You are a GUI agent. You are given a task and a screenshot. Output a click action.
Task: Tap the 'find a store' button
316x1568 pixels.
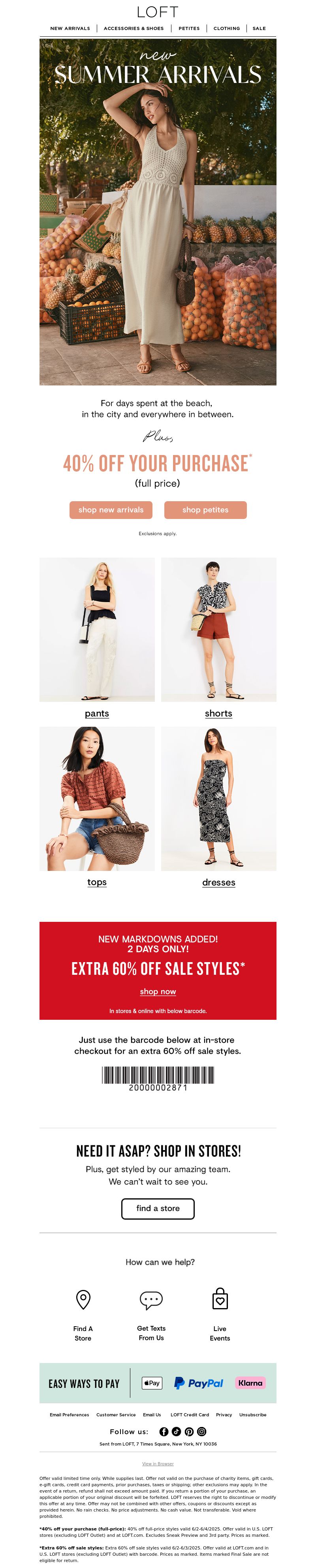click(158, 1208)
